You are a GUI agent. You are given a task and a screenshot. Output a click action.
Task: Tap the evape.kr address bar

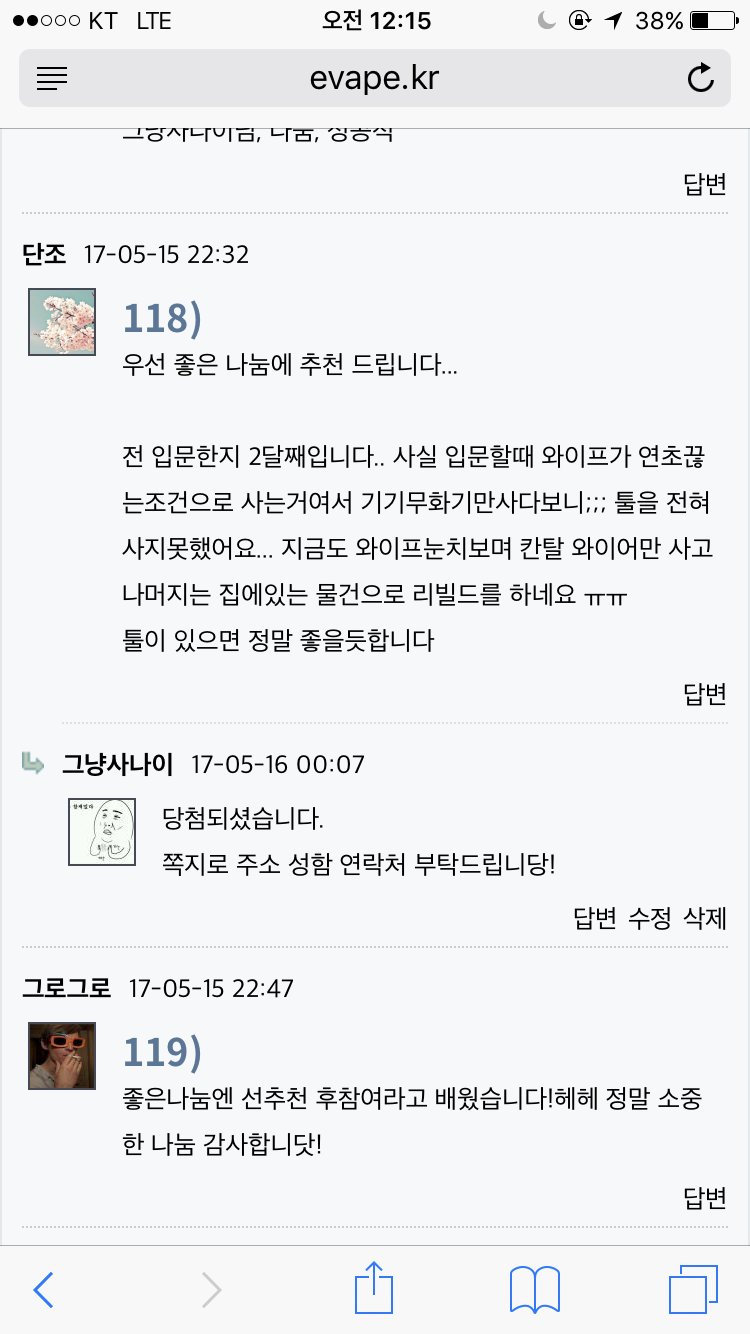point(374,78)
